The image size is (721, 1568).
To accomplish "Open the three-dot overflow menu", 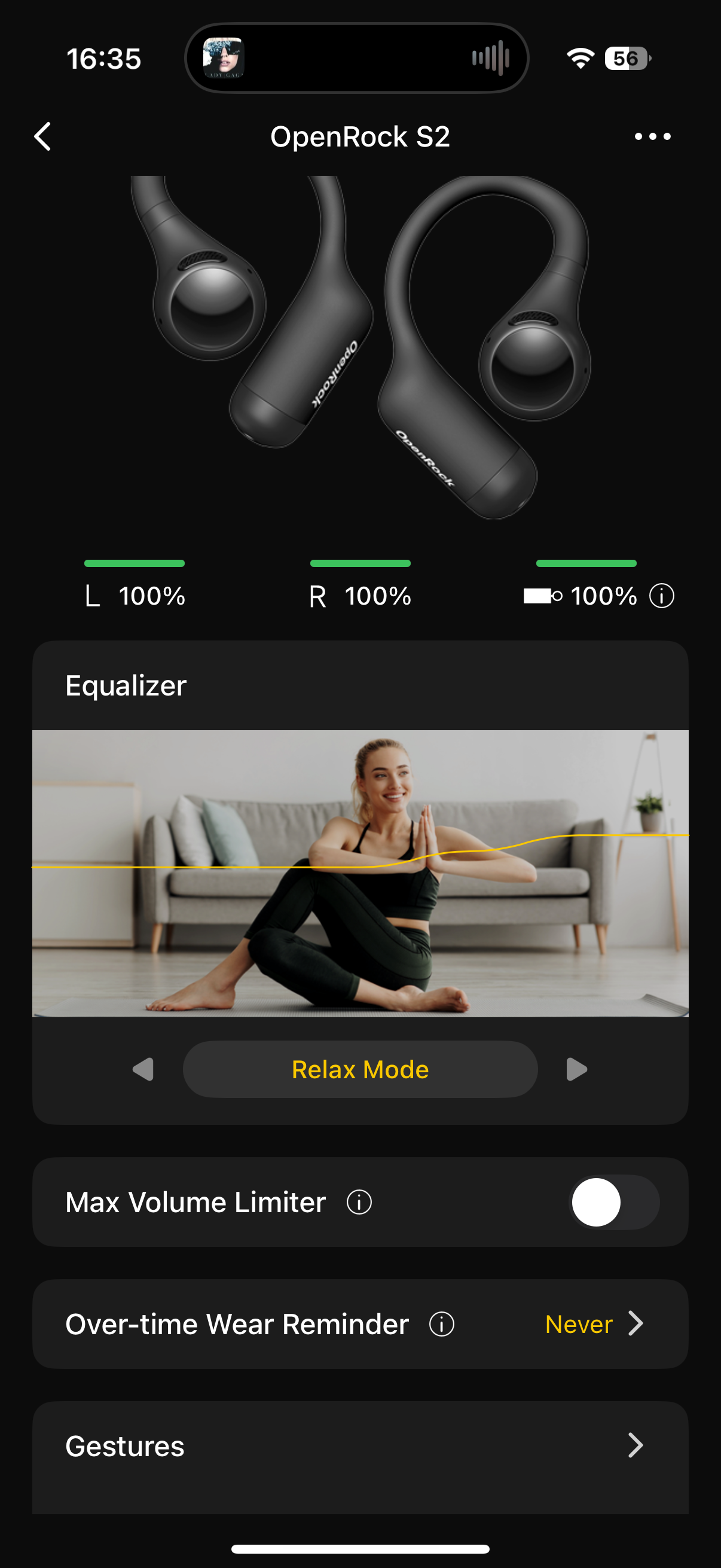I will coord(652,136).
